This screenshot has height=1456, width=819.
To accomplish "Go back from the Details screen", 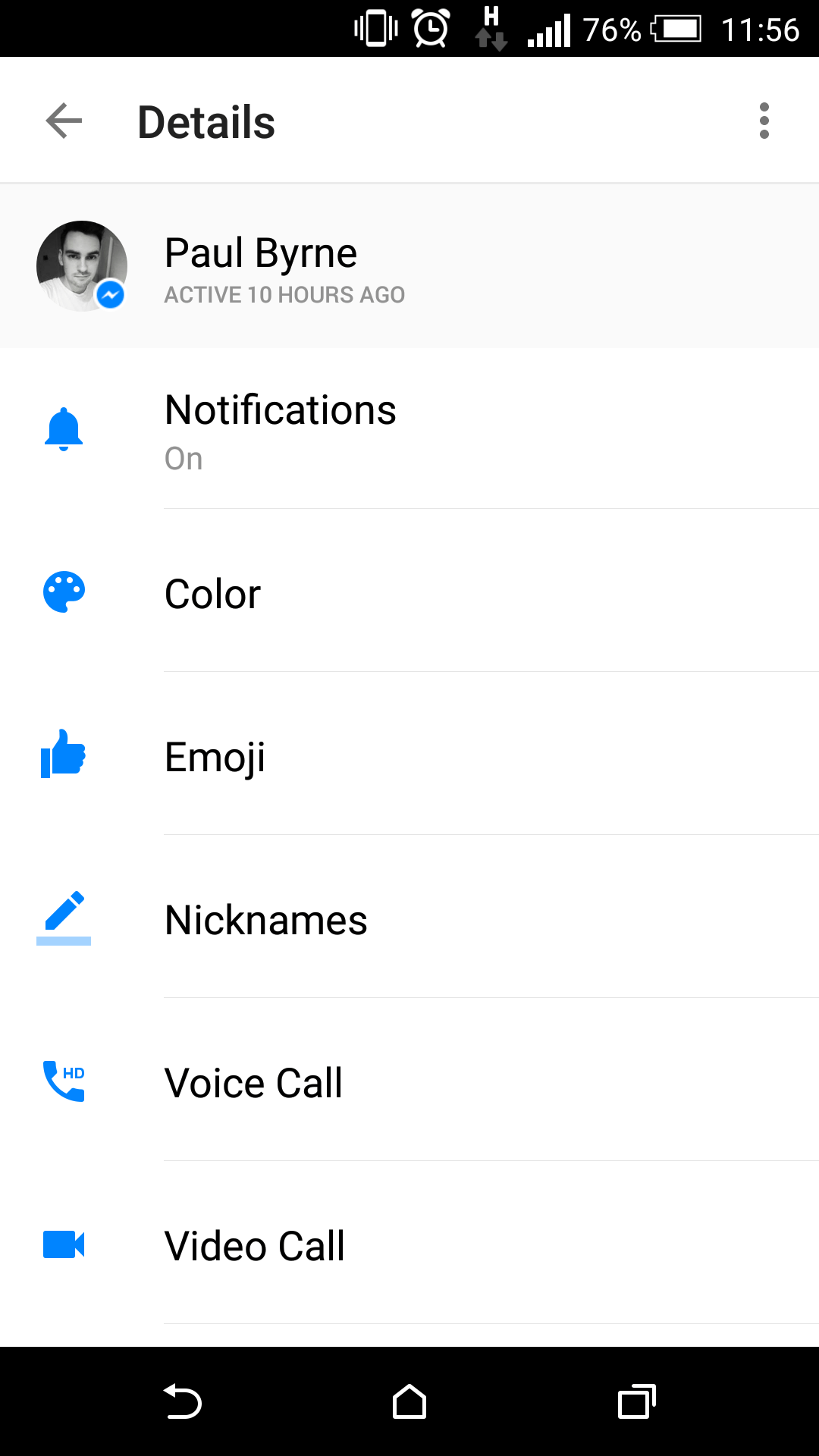I will point(64,121).
